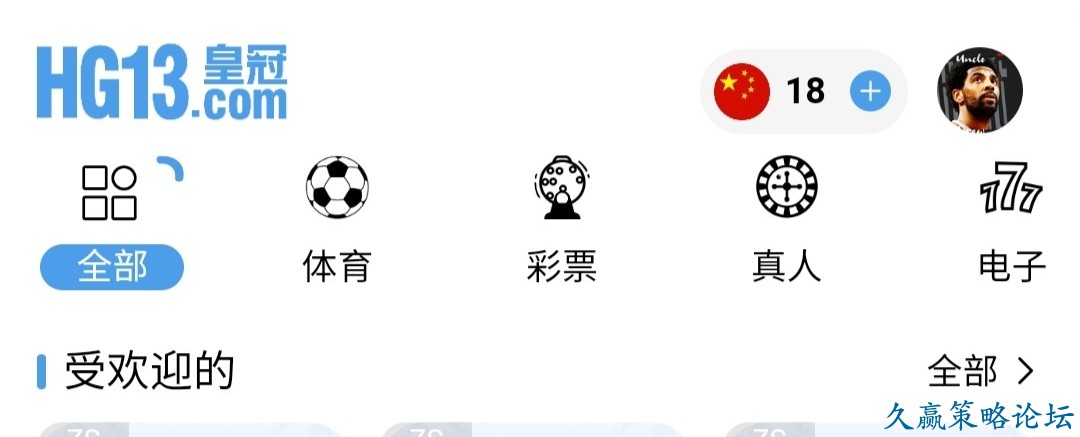1080x437 pixels.
Task: Switch to the 真人 live casino tab
Action: 786,222
